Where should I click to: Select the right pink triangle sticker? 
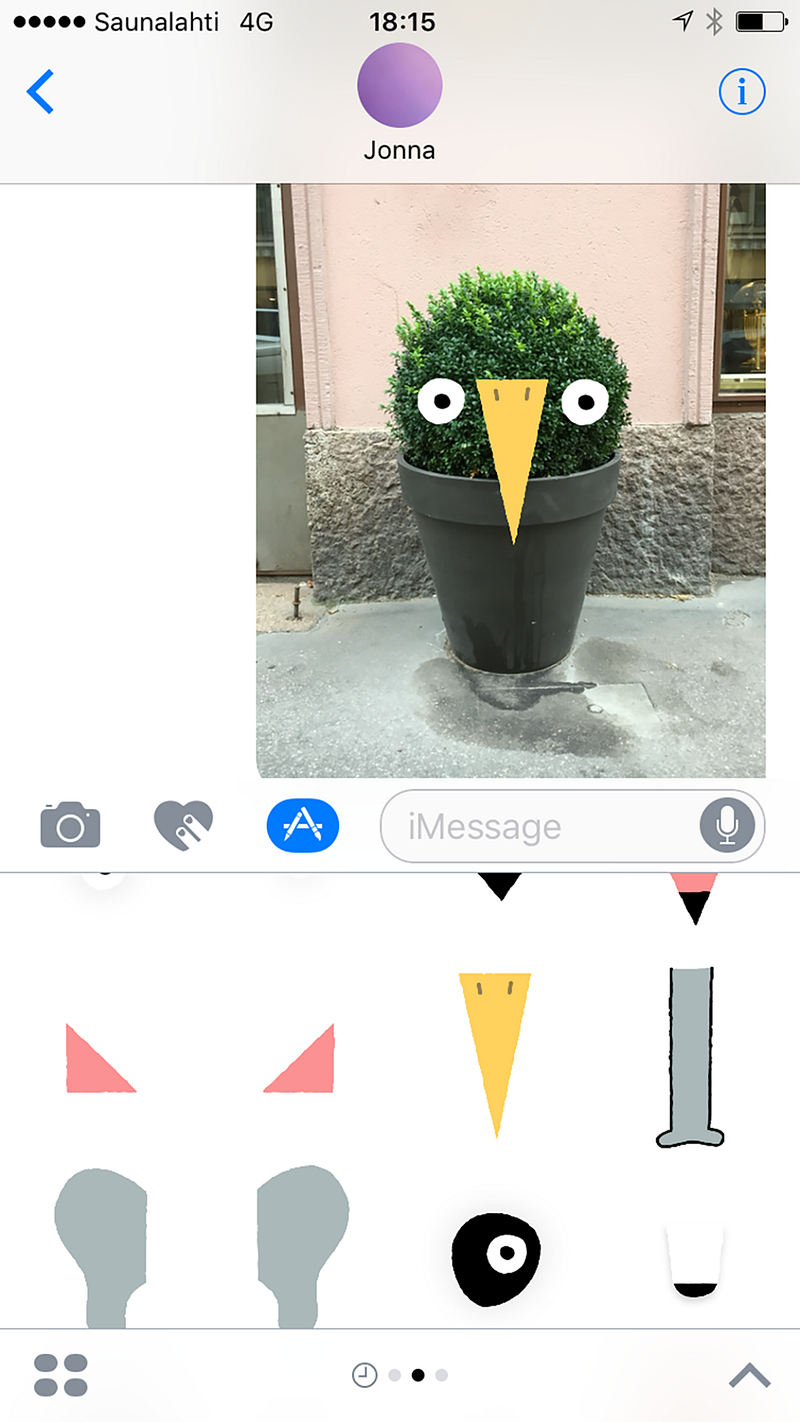pos(302,1060)
